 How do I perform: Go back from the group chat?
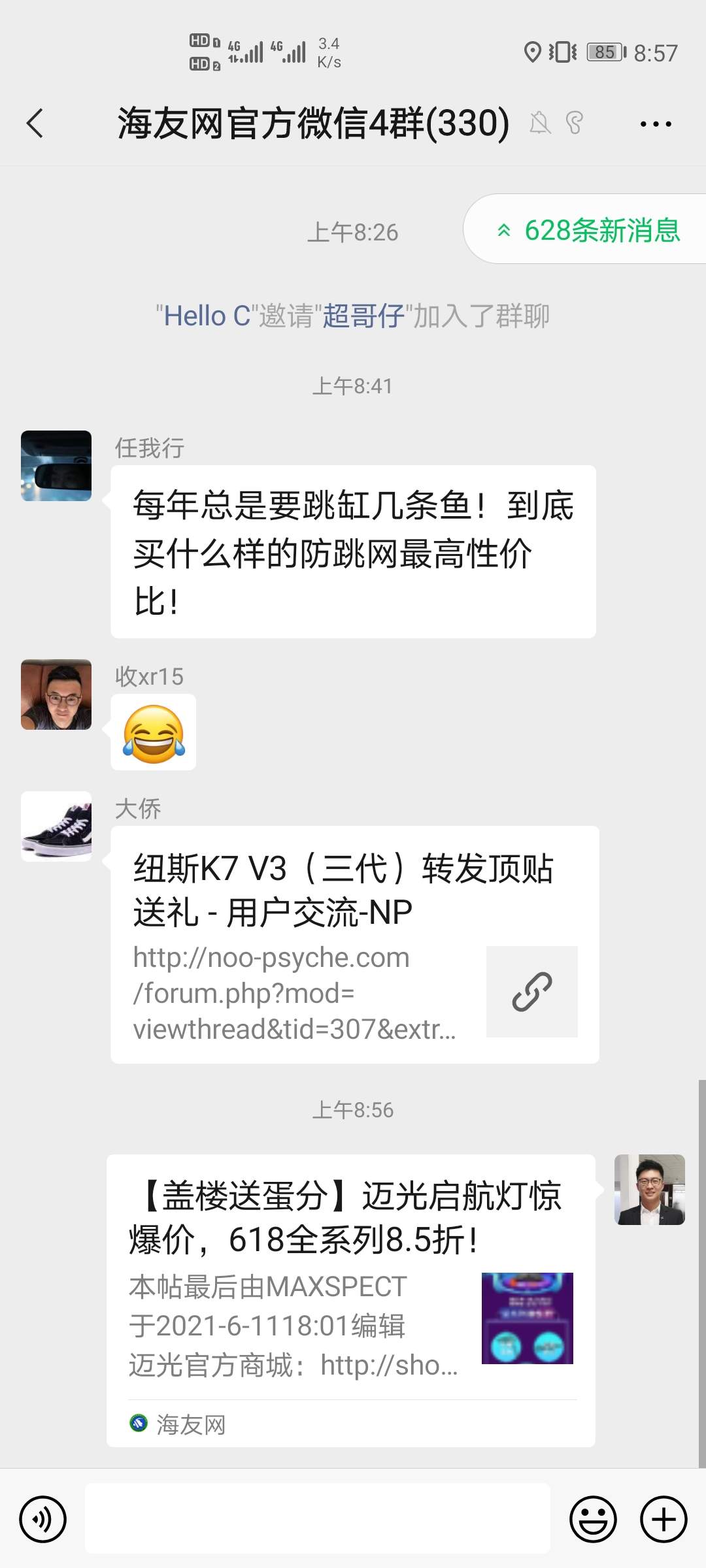(x=35, y=123)
